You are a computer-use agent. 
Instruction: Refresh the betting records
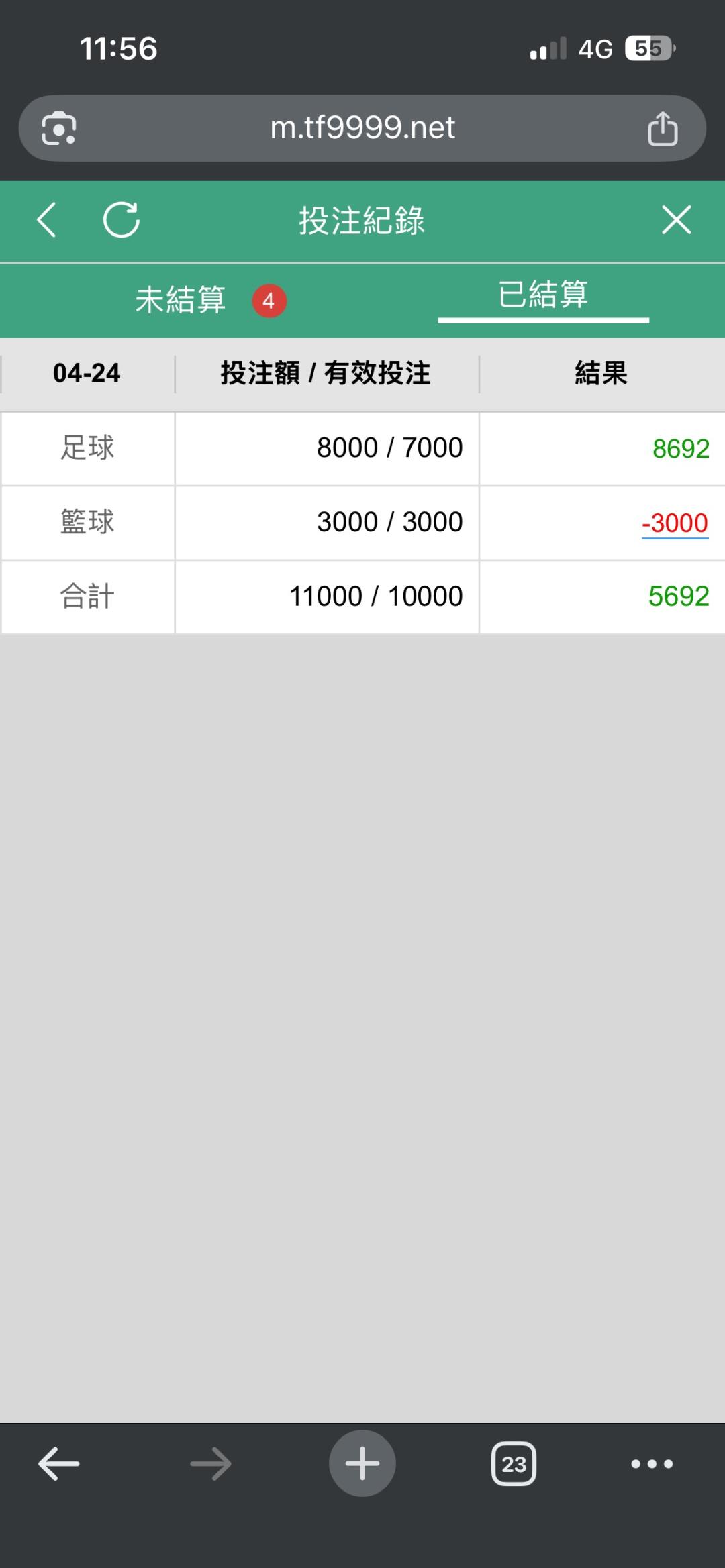pos(122,220)
